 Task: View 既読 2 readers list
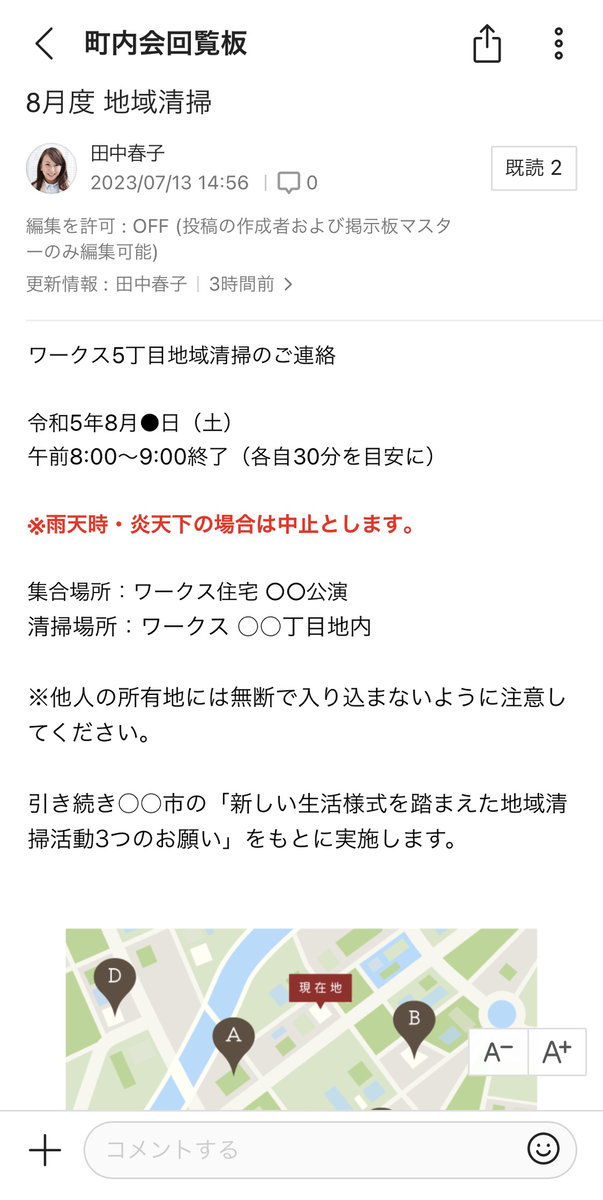pos(533,168)
